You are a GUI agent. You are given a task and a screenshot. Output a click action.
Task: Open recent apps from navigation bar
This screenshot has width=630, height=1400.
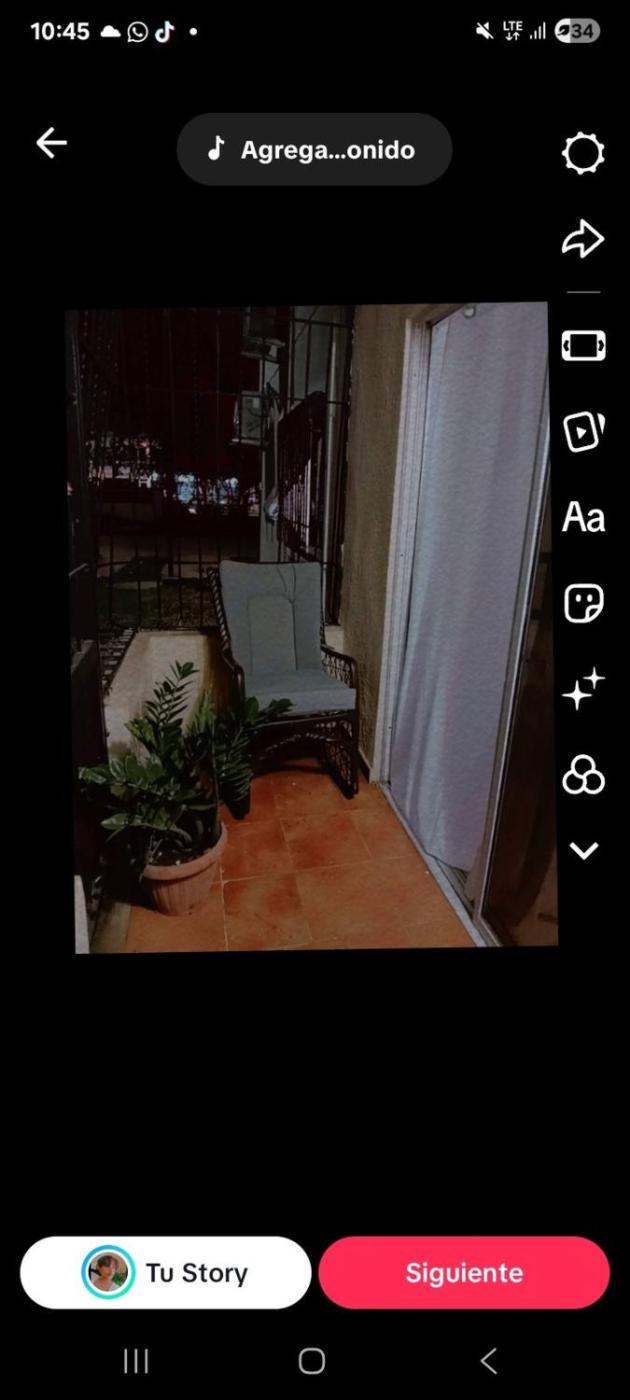(136, 1361)
